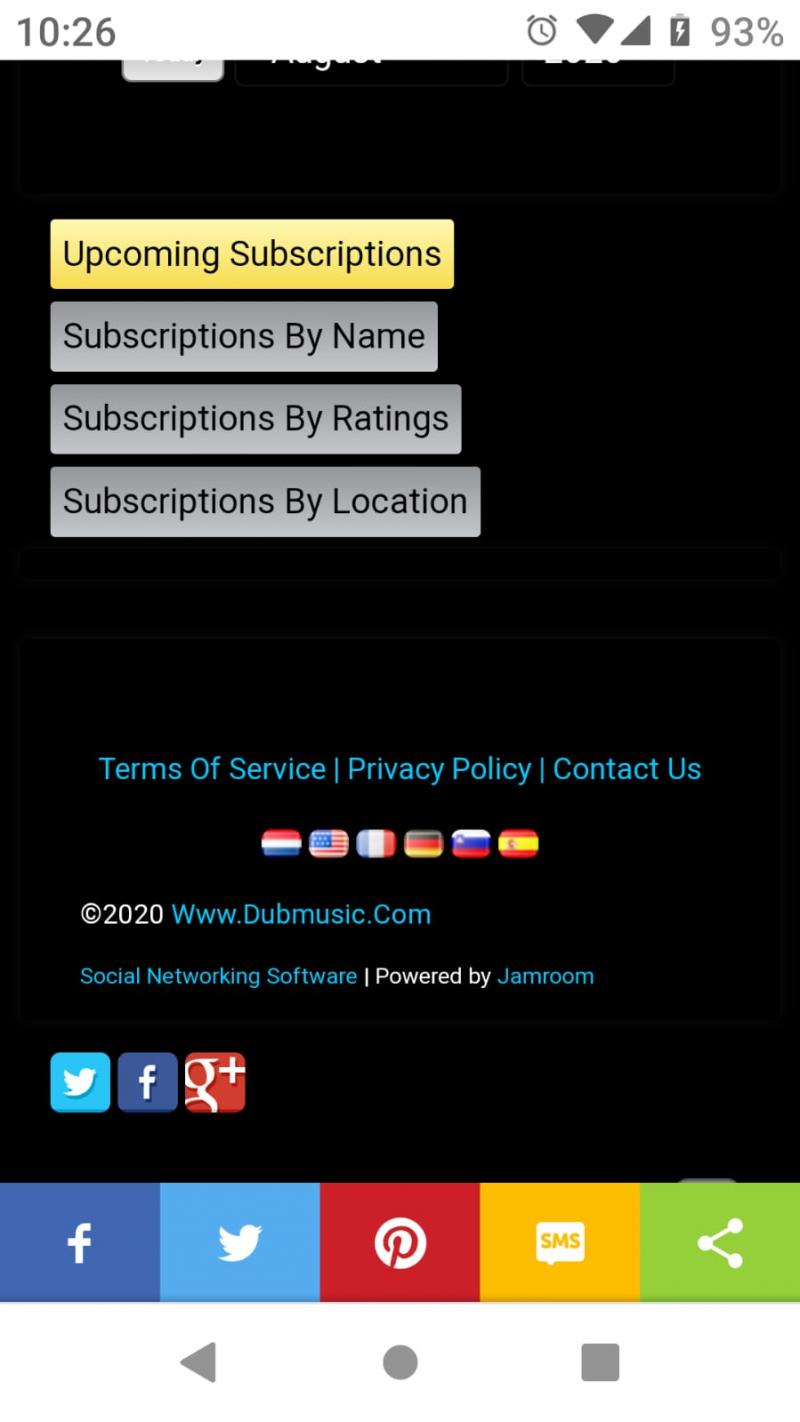
Task: Select Upcoming Subscriptions button
Action: (252, 254)
